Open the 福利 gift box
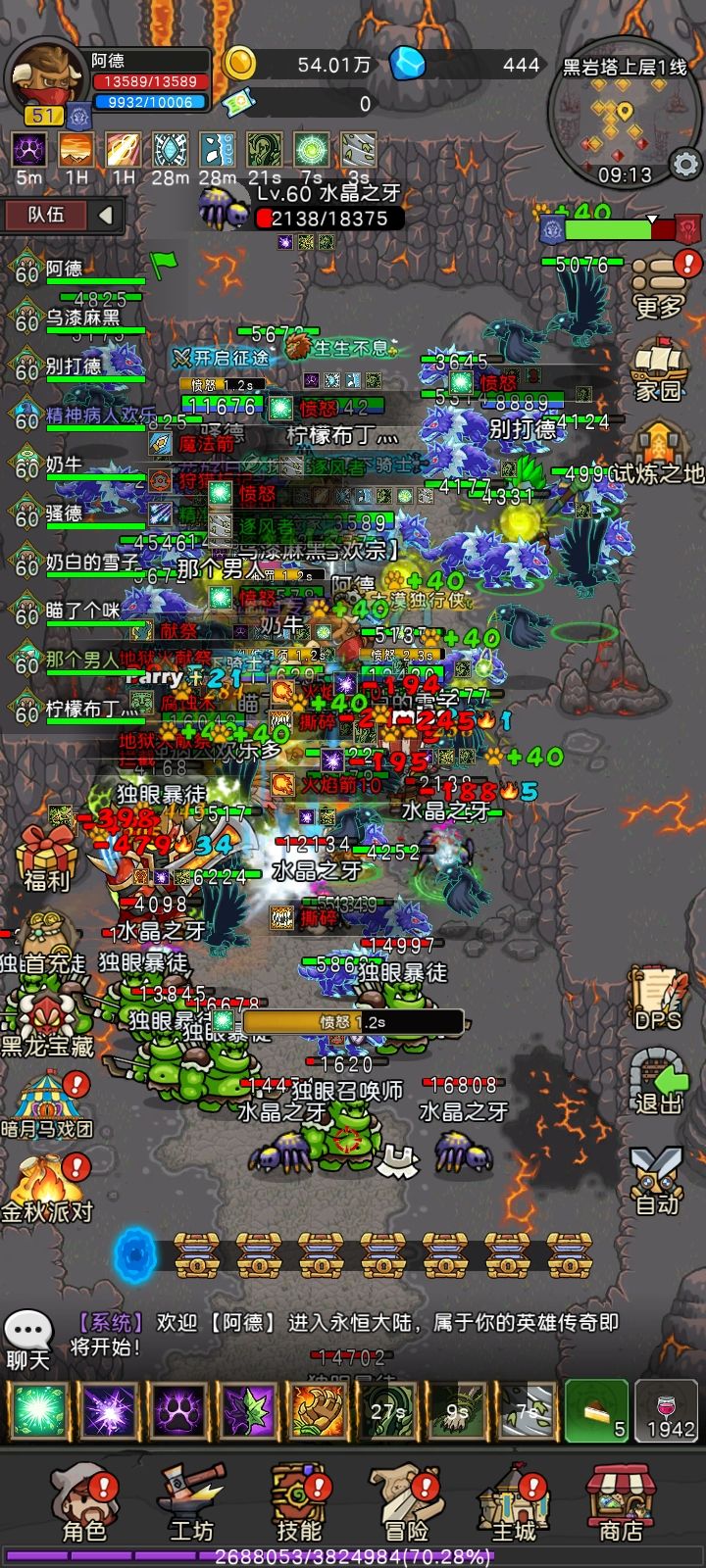 (47, 858)
